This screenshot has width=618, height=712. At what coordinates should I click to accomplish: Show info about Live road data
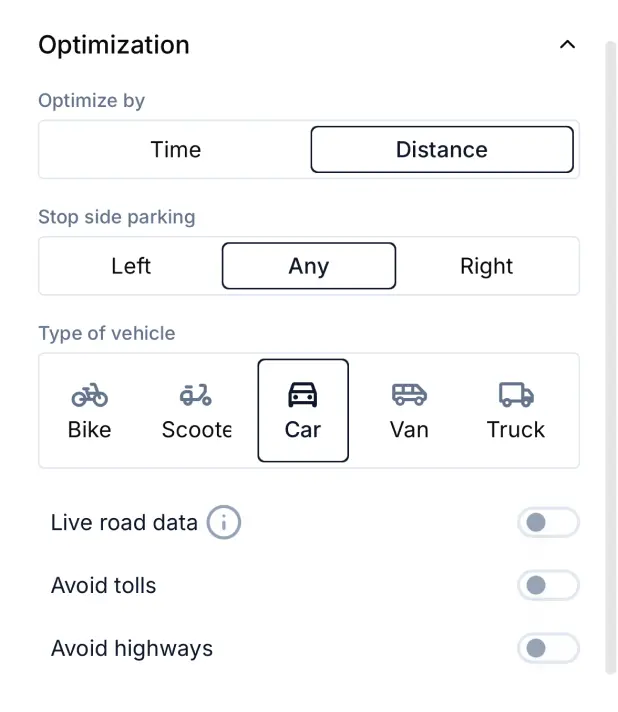(x=224, y=522)
